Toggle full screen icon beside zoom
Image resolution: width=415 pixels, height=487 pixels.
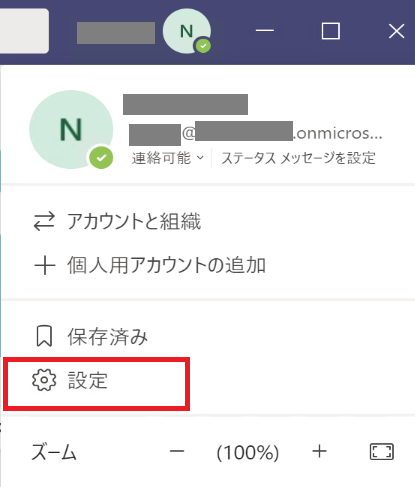pos(382,452)
